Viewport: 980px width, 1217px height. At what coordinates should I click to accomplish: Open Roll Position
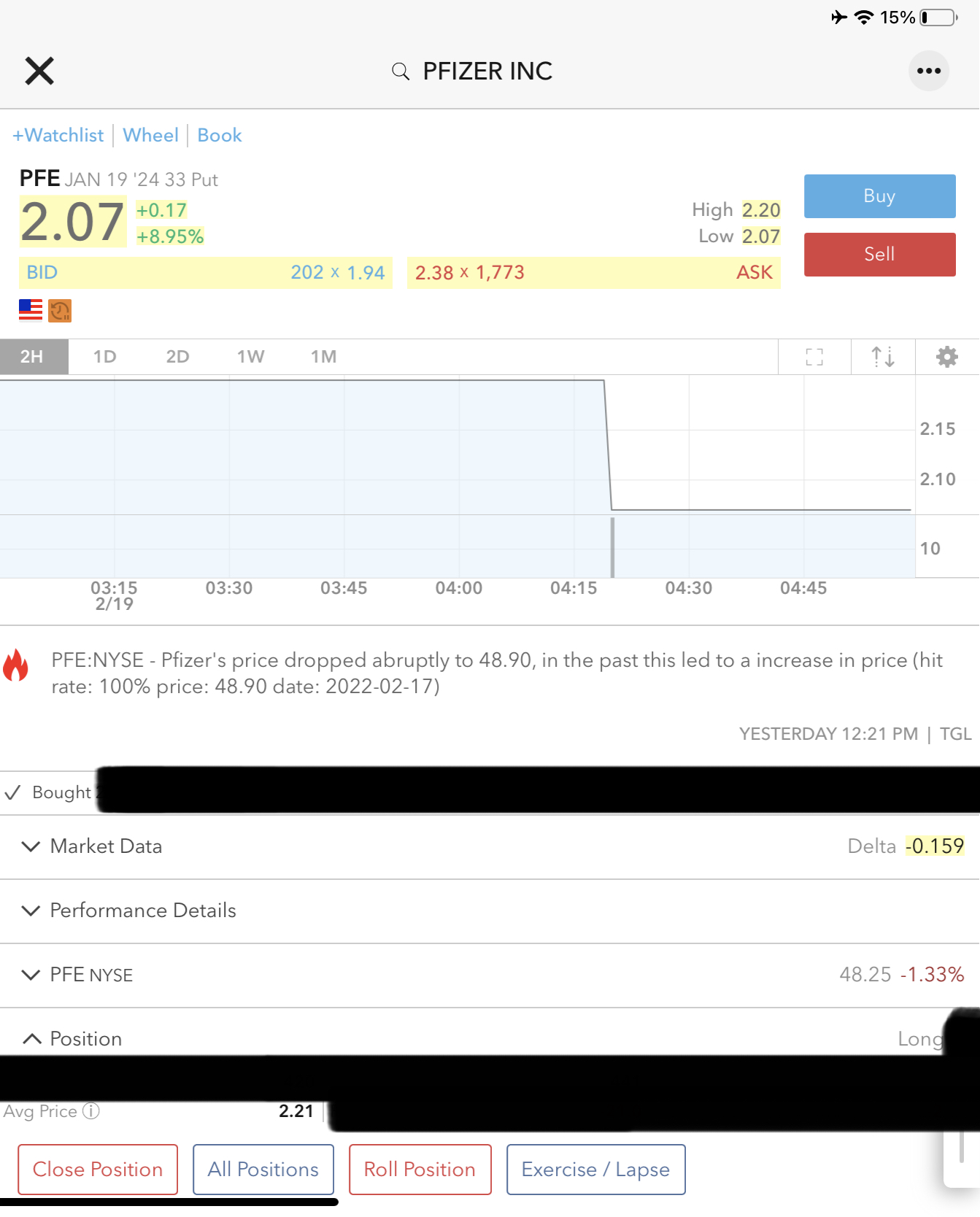(x=420, y=1170)
